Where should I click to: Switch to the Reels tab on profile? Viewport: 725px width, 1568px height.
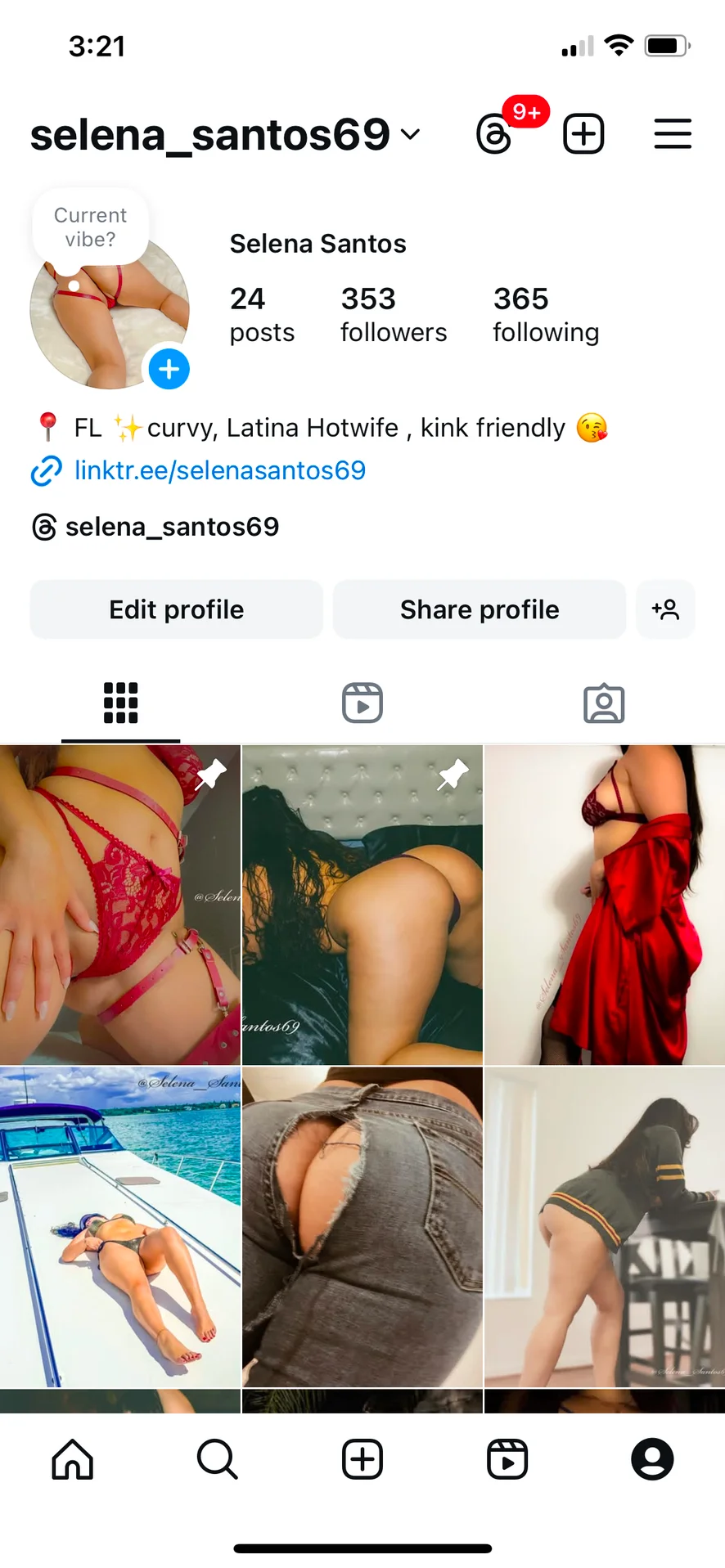coord(362,703)
